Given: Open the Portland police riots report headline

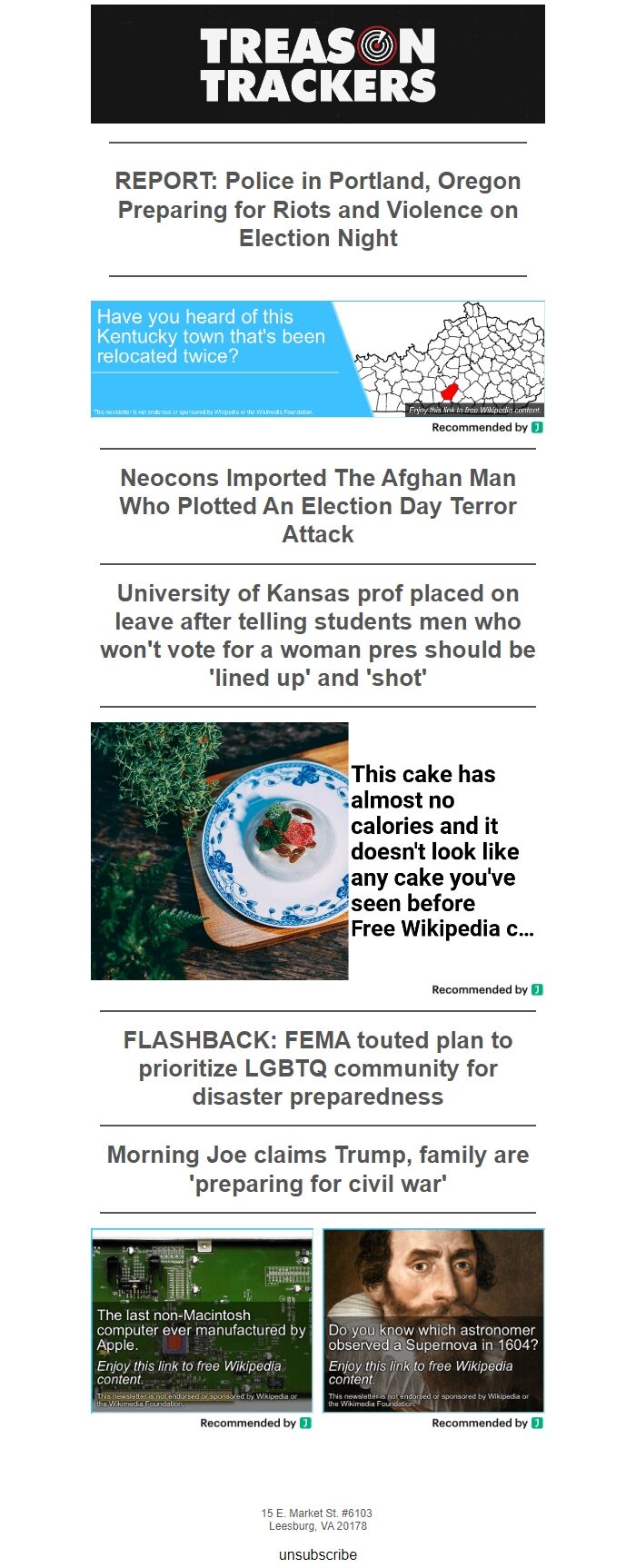Looking at the screenshot, I should pos(318,210).
